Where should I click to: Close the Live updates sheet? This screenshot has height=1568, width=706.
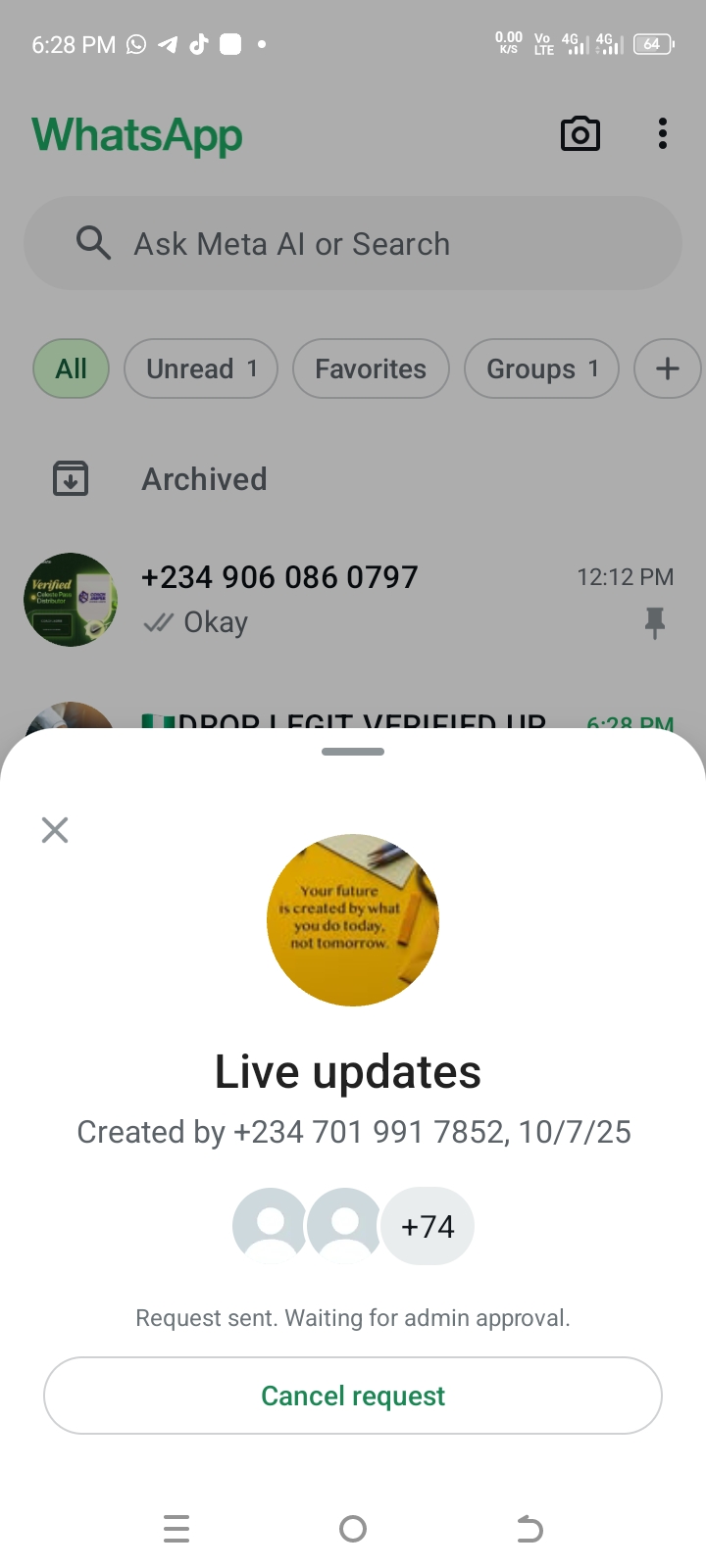[x=55, y=830]
